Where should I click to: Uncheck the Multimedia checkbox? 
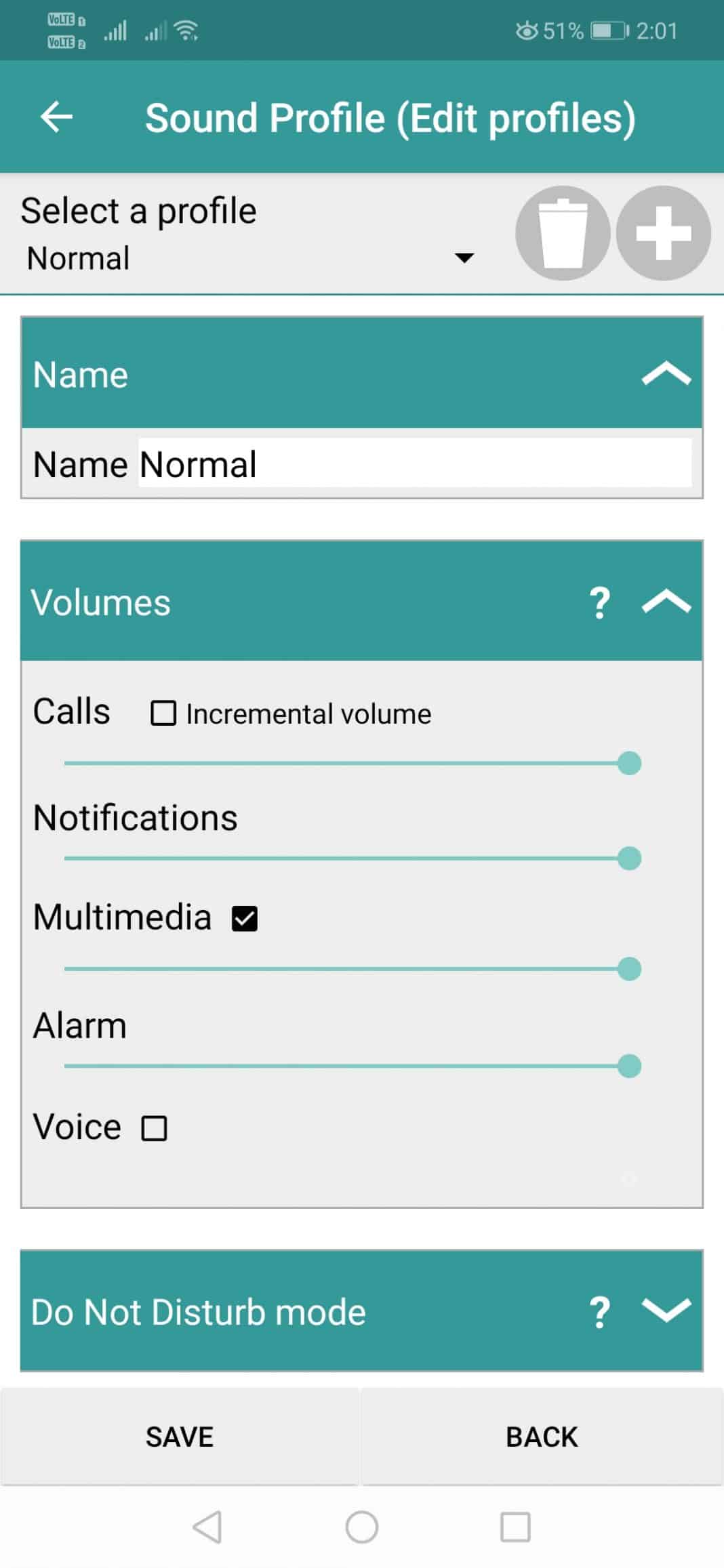245,919
